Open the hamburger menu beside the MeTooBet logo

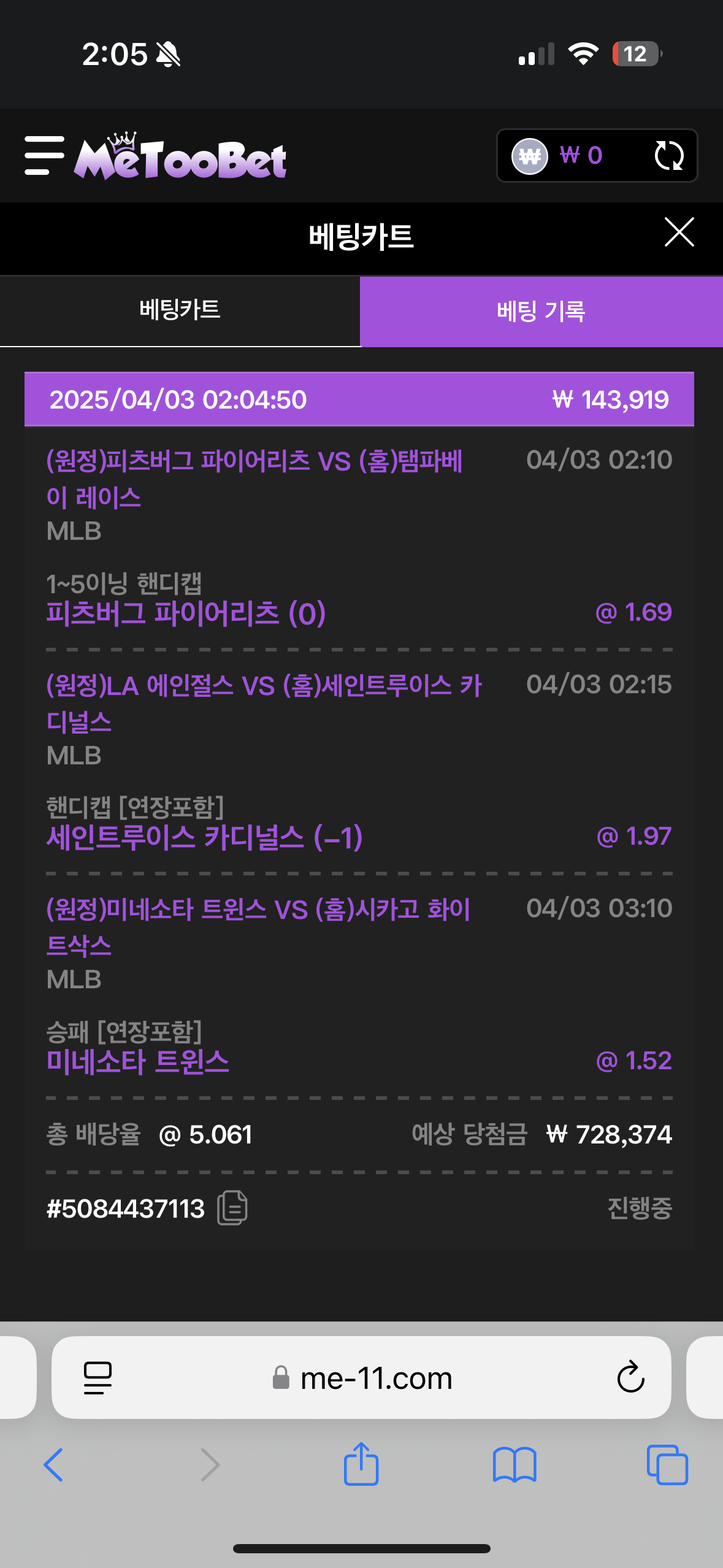pyautogui.click(x=44, y=156)
